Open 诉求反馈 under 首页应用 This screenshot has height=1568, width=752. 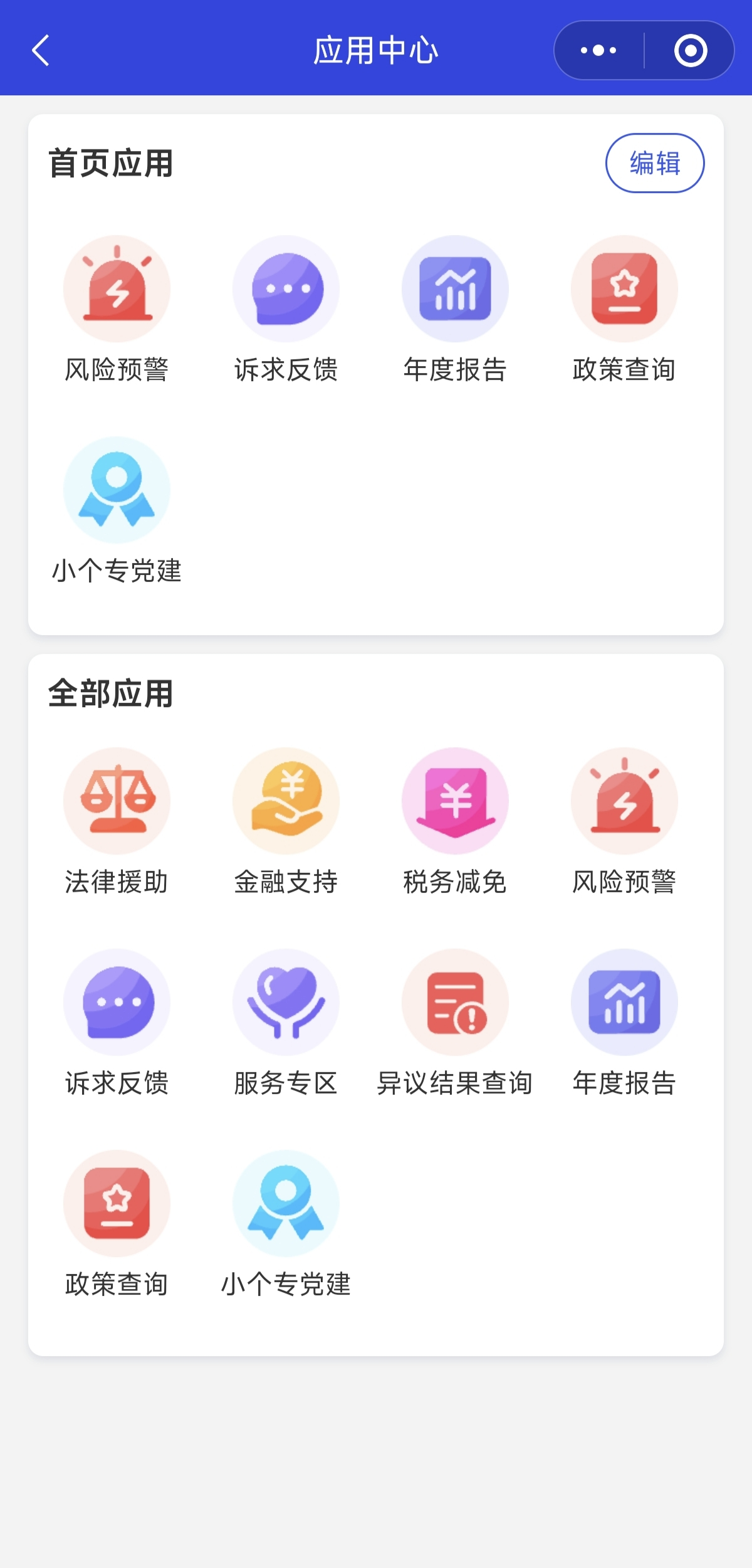tap(286, 310)
